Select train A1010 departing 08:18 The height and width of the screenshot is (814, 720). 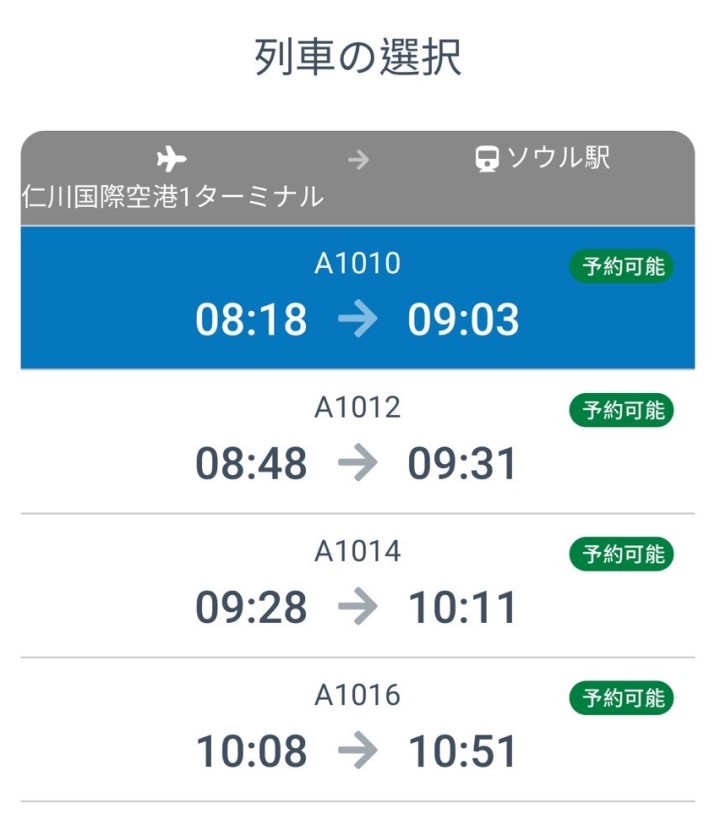coord(357,298)
